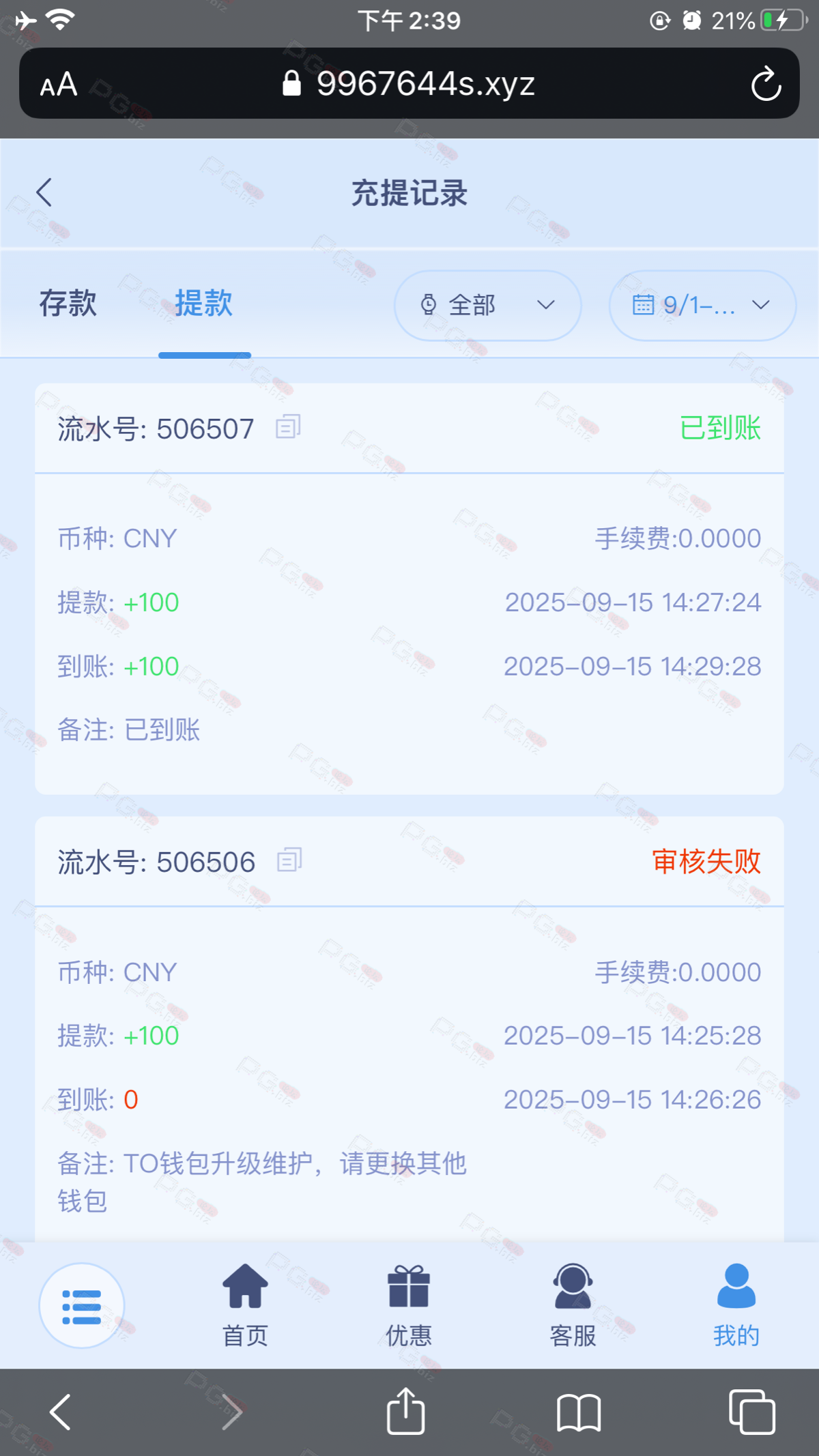This screenshot has width=819, height=1456.
Task: Copy transaction number 506507
Action: tap(288, 427)
